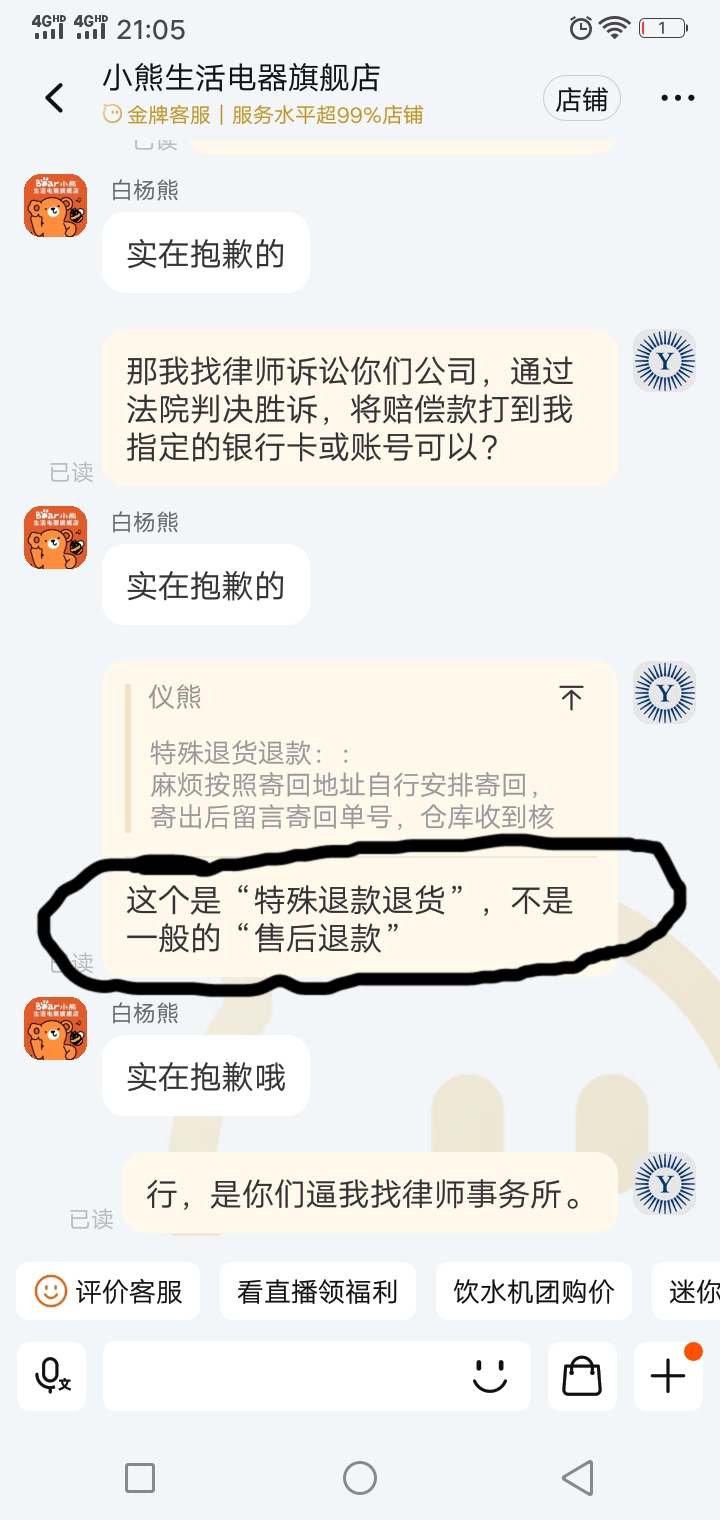Open the three-dot overflow menu
The image size is (720, 1520).
(x=677, y=98)
